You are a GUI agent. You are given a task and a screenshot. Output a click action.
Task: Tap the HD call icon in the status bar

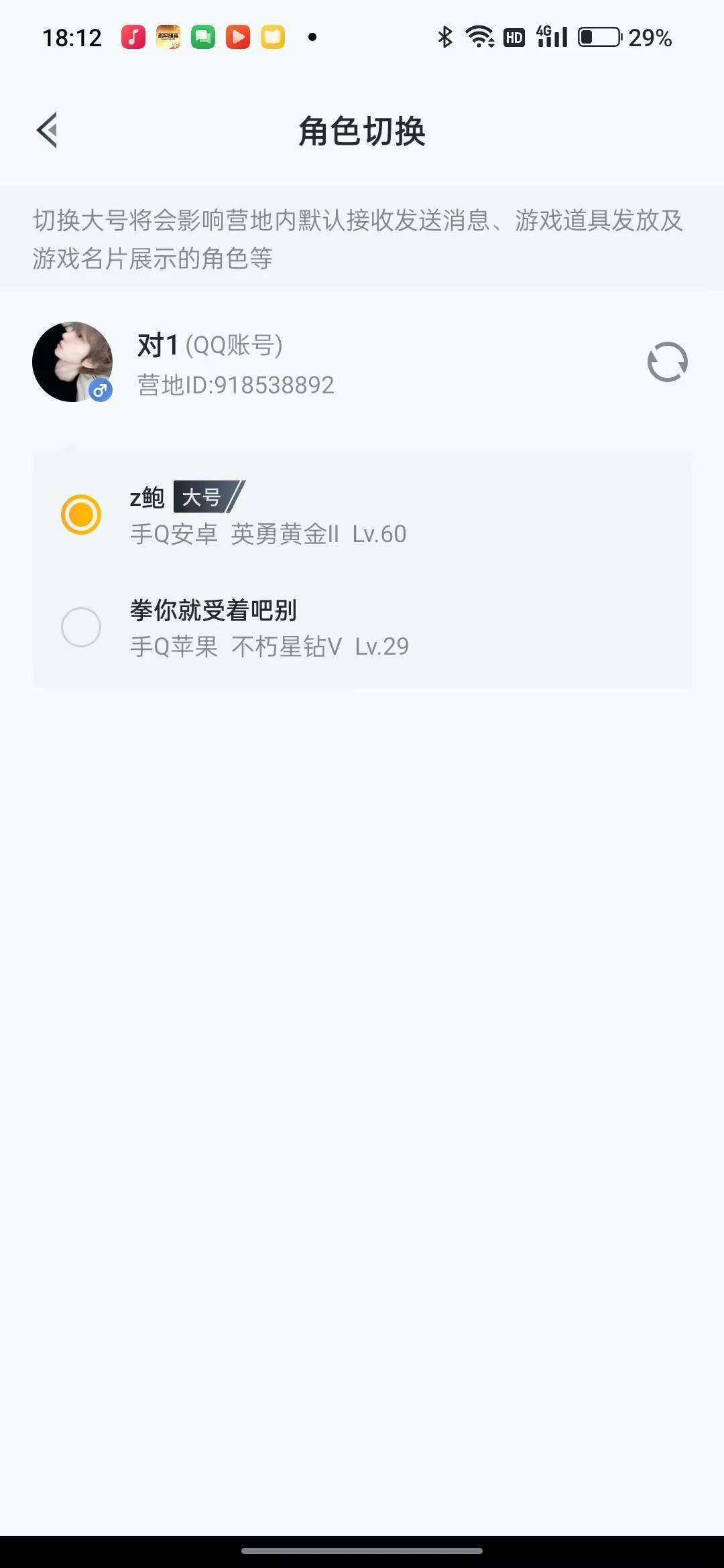coord(513,38)
